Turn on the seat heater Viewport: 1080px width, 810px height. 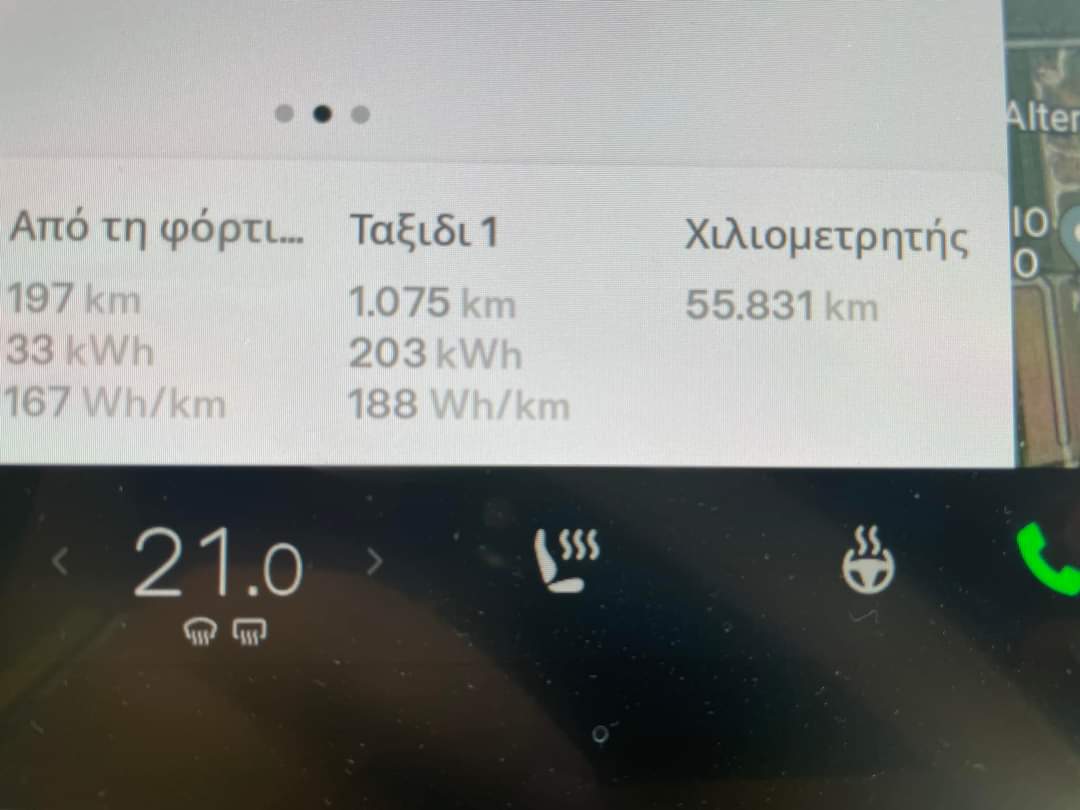pyautogui.click(x=566, y=560)
